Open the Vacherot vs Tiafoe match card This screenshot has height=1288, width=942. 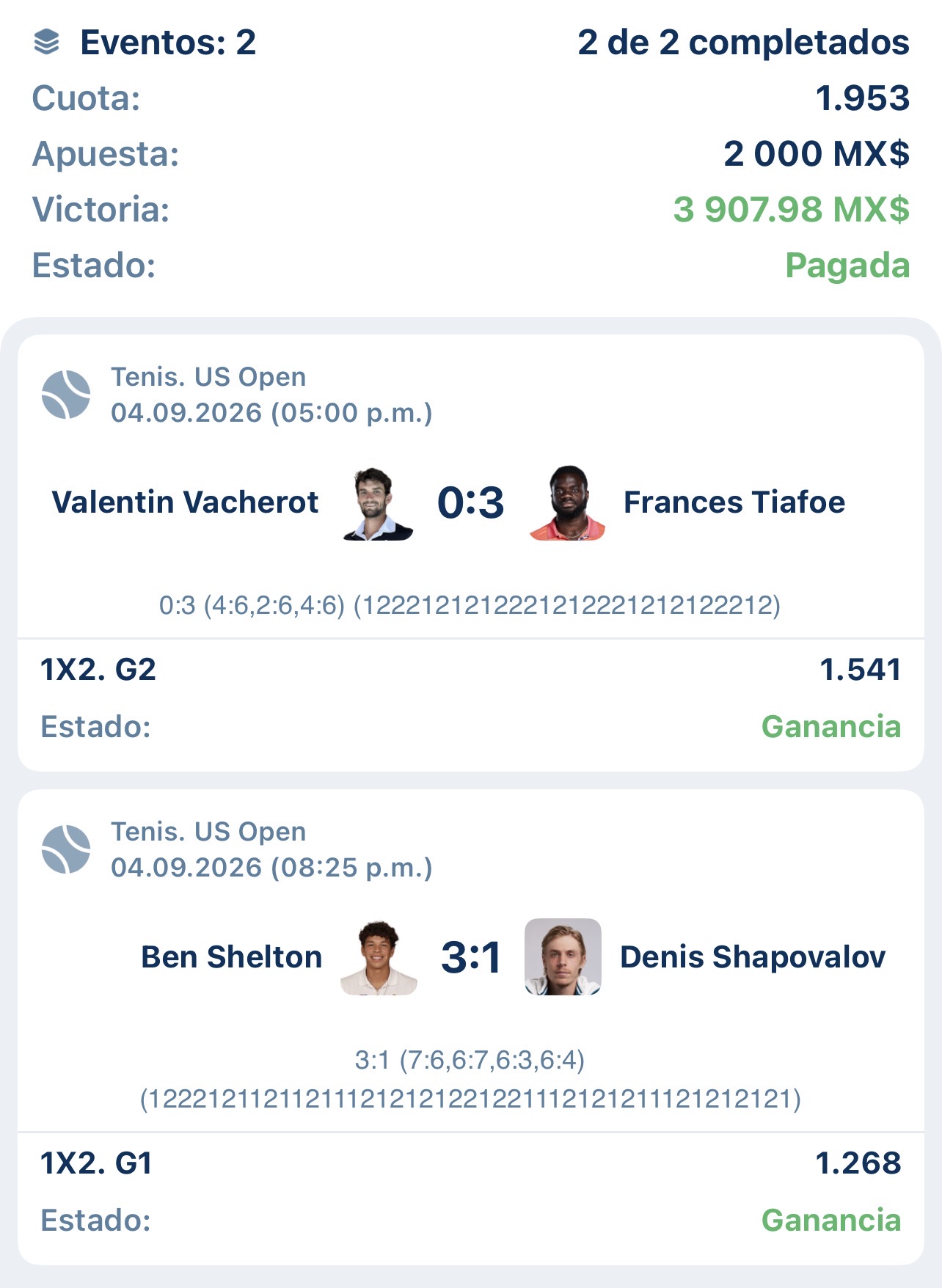coord(470,553)
